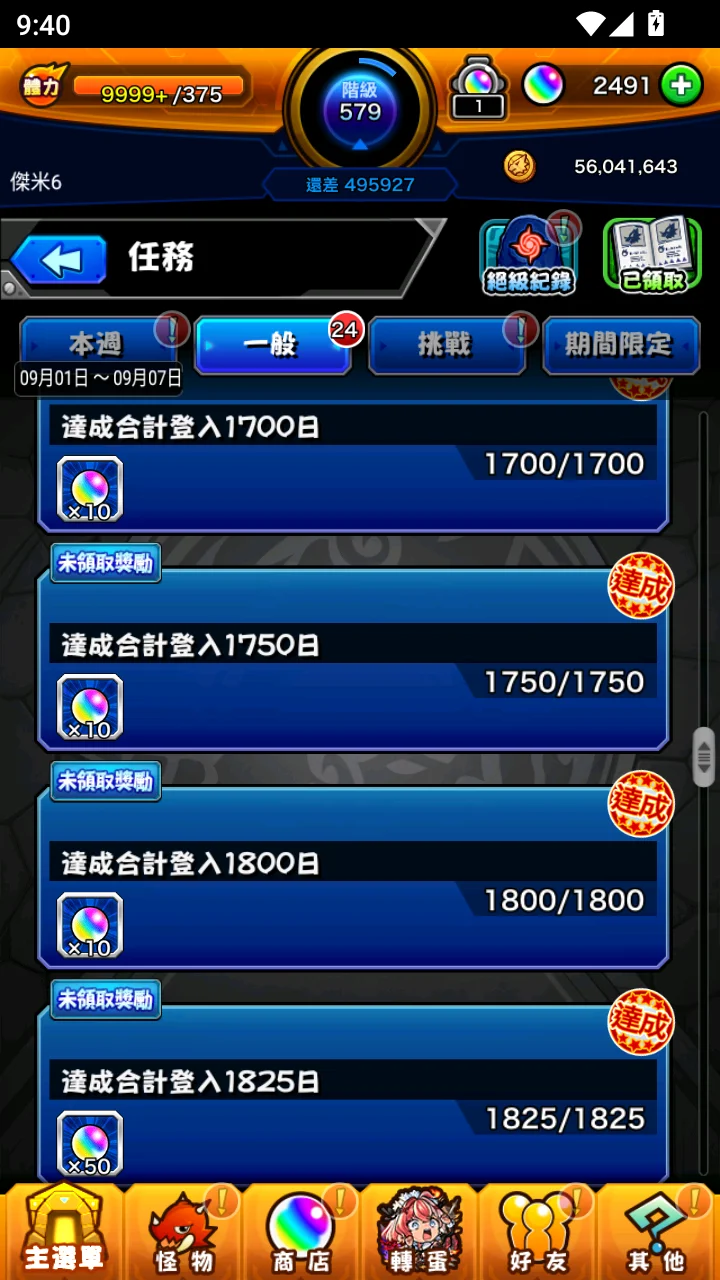Add more orbs with the green plus
The image size is (720, 1280).
[x=681, y=86]
